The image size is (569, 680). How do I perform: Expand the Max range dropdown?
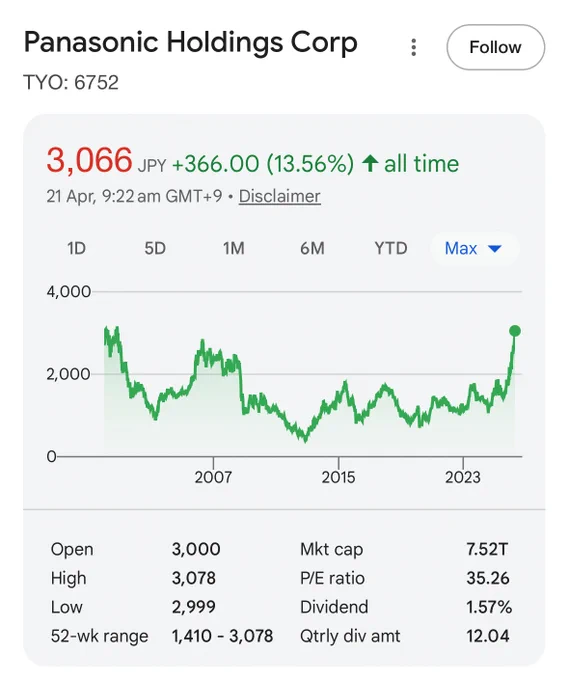click(x=473, y=248)
